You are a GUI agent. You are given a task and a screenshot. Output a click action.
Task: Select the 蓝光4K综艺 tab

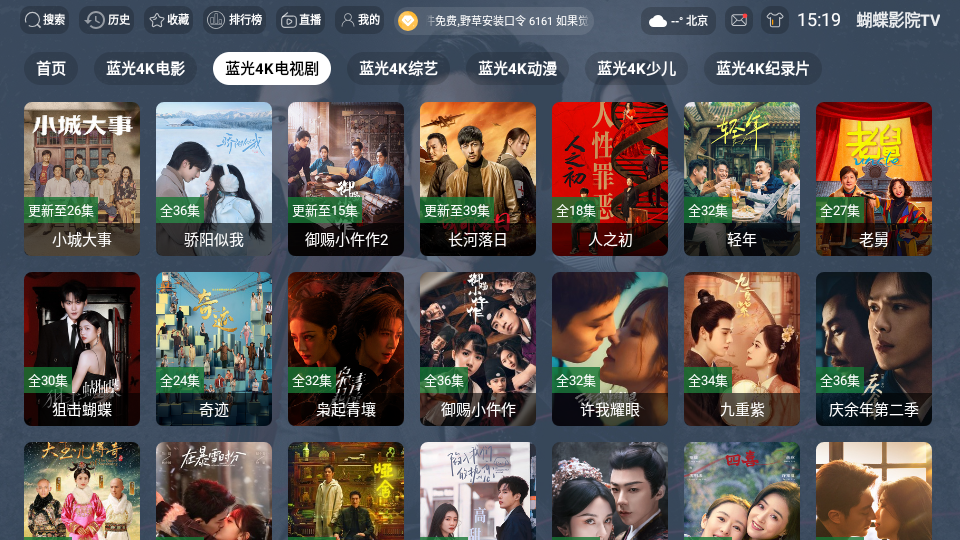point(399,68)
